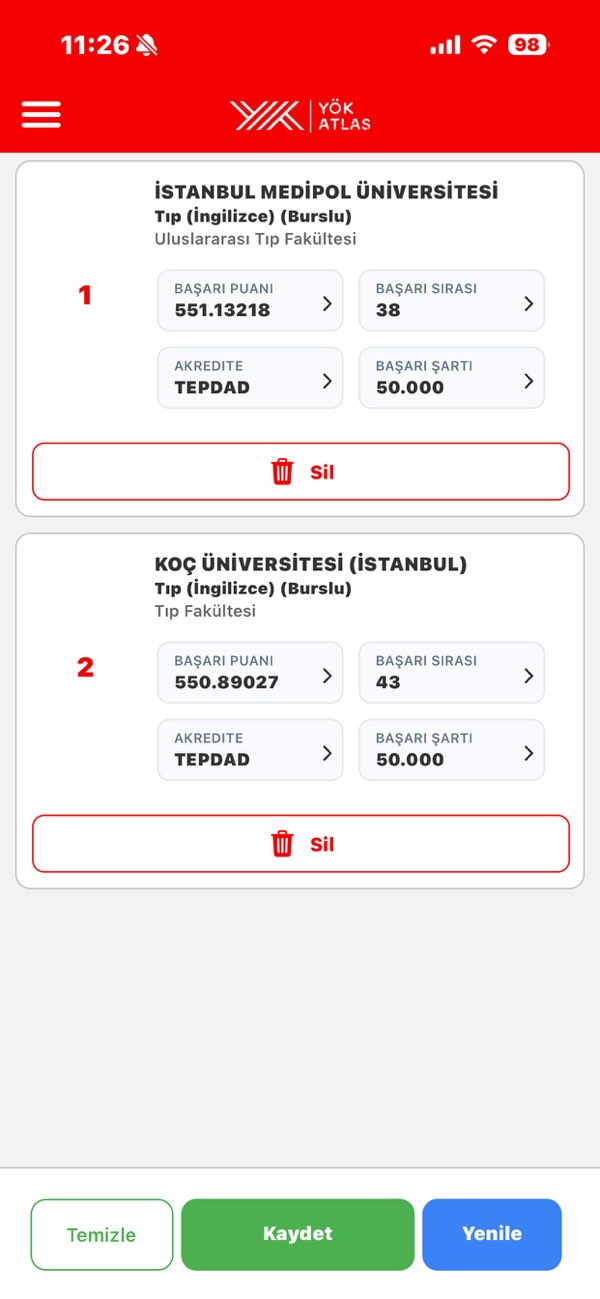Open Başarı Şartı chip in Medipol card
This screenshot has height=1299, width=600.
452,378
